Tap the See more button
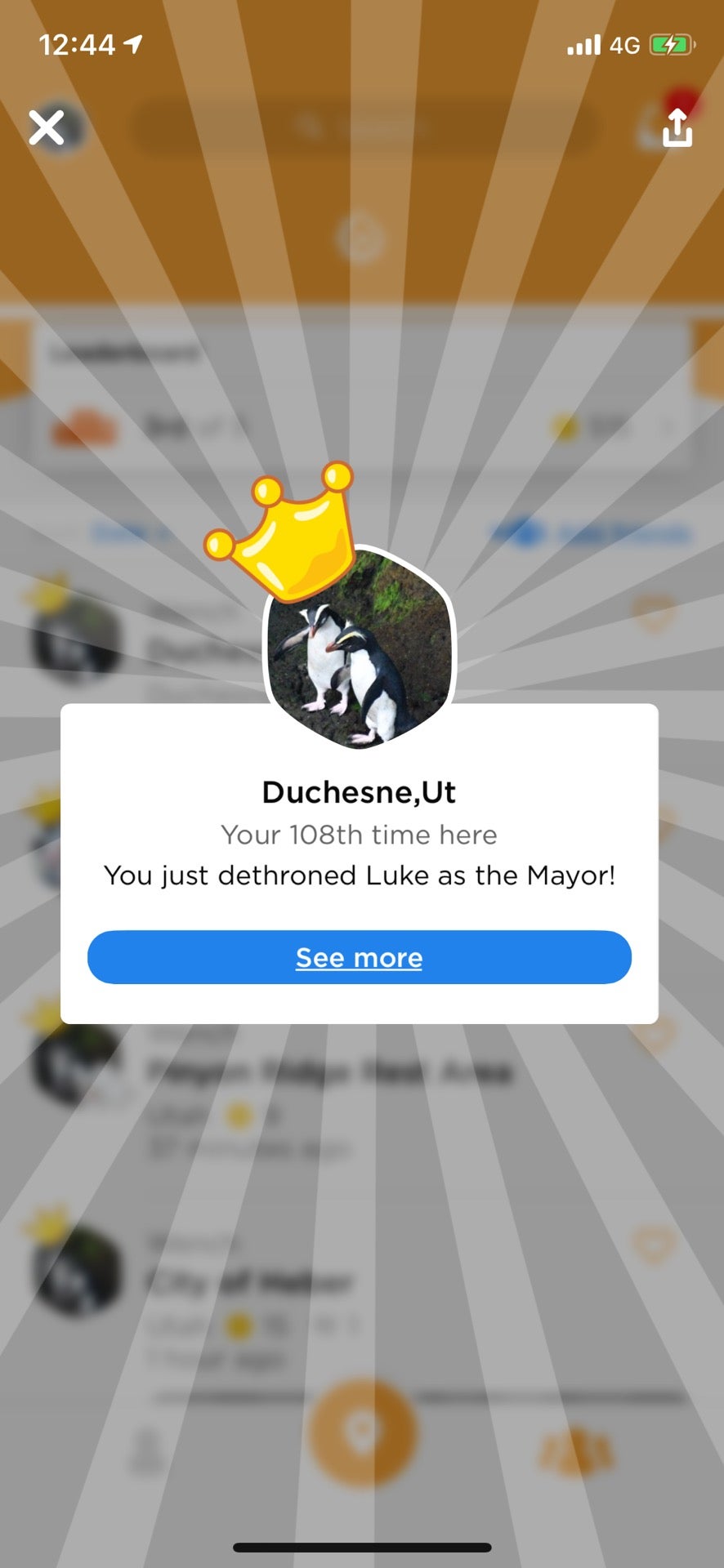724x1568 pixels. [360, 957]
